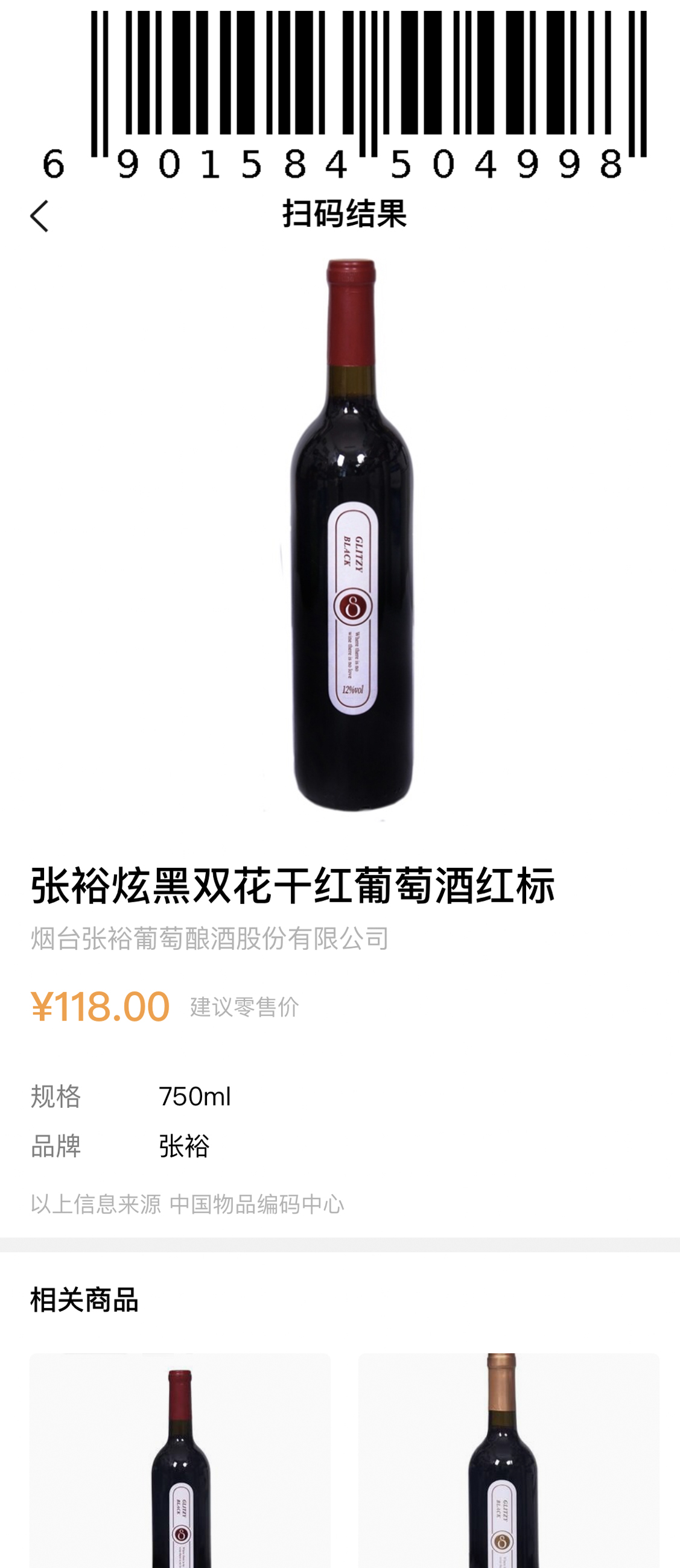
Task: Open the red-capped related wine product
Action: pos(180,1461)
